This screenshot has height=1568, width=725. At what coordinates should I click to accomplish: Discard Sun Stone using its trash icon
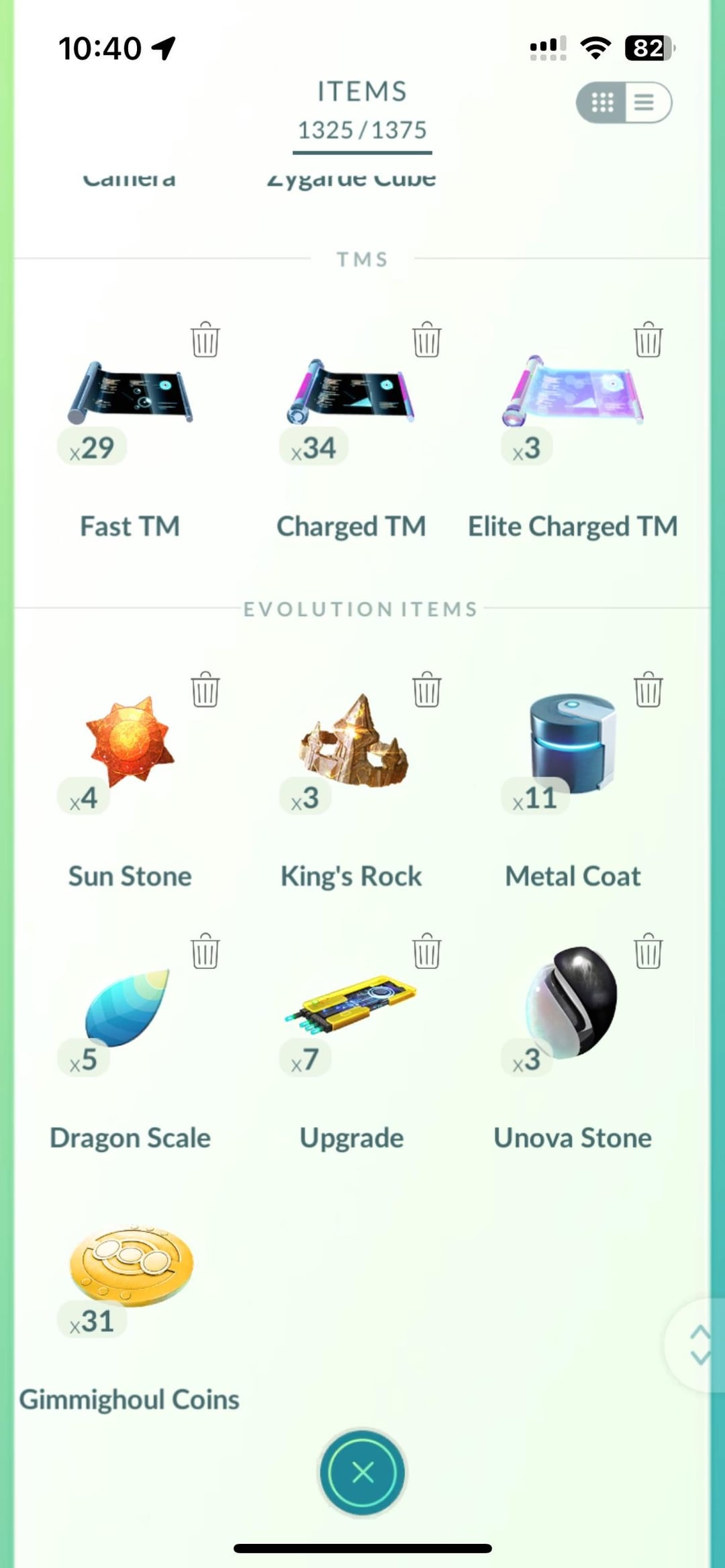(205, 689)
